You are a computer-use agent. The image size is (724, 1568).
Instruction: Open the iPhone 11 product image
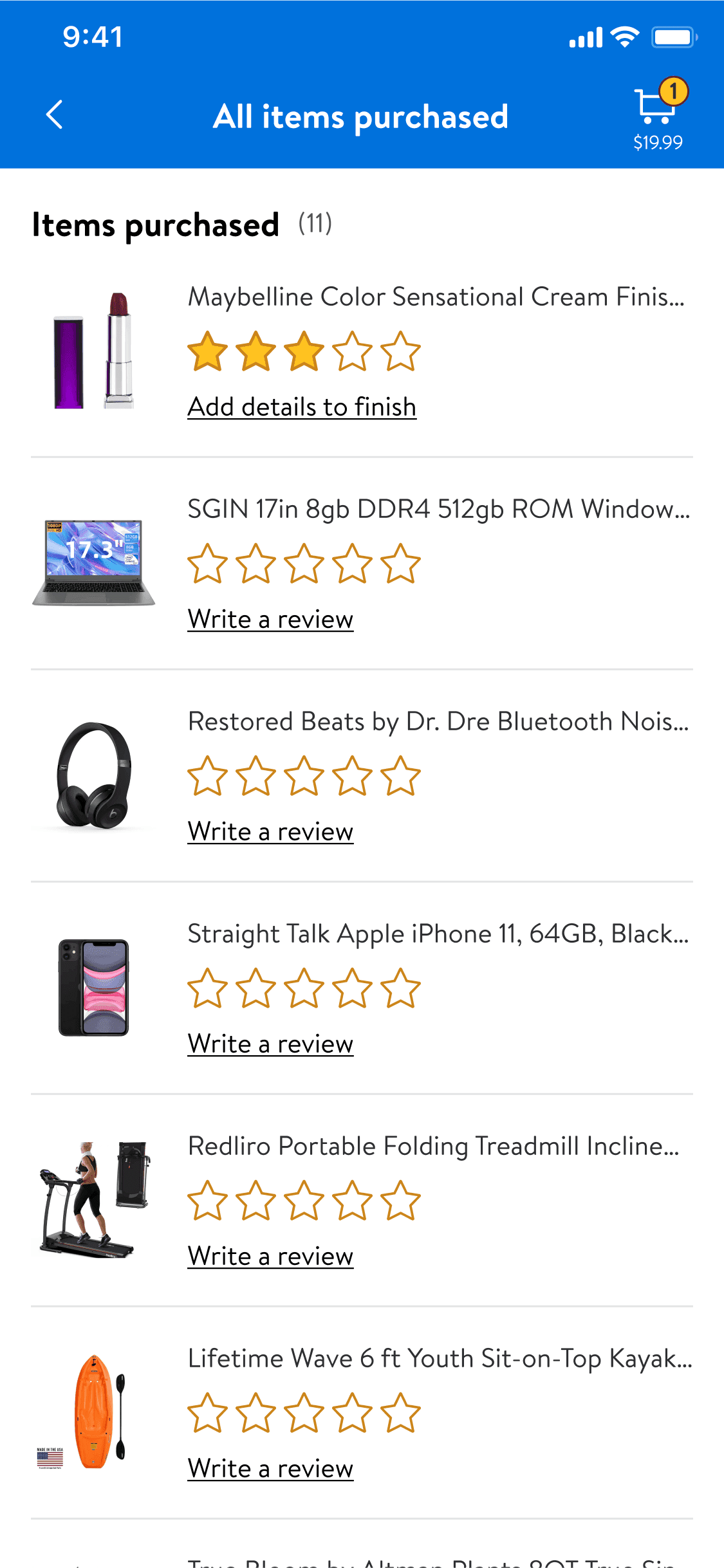[94, 988]
